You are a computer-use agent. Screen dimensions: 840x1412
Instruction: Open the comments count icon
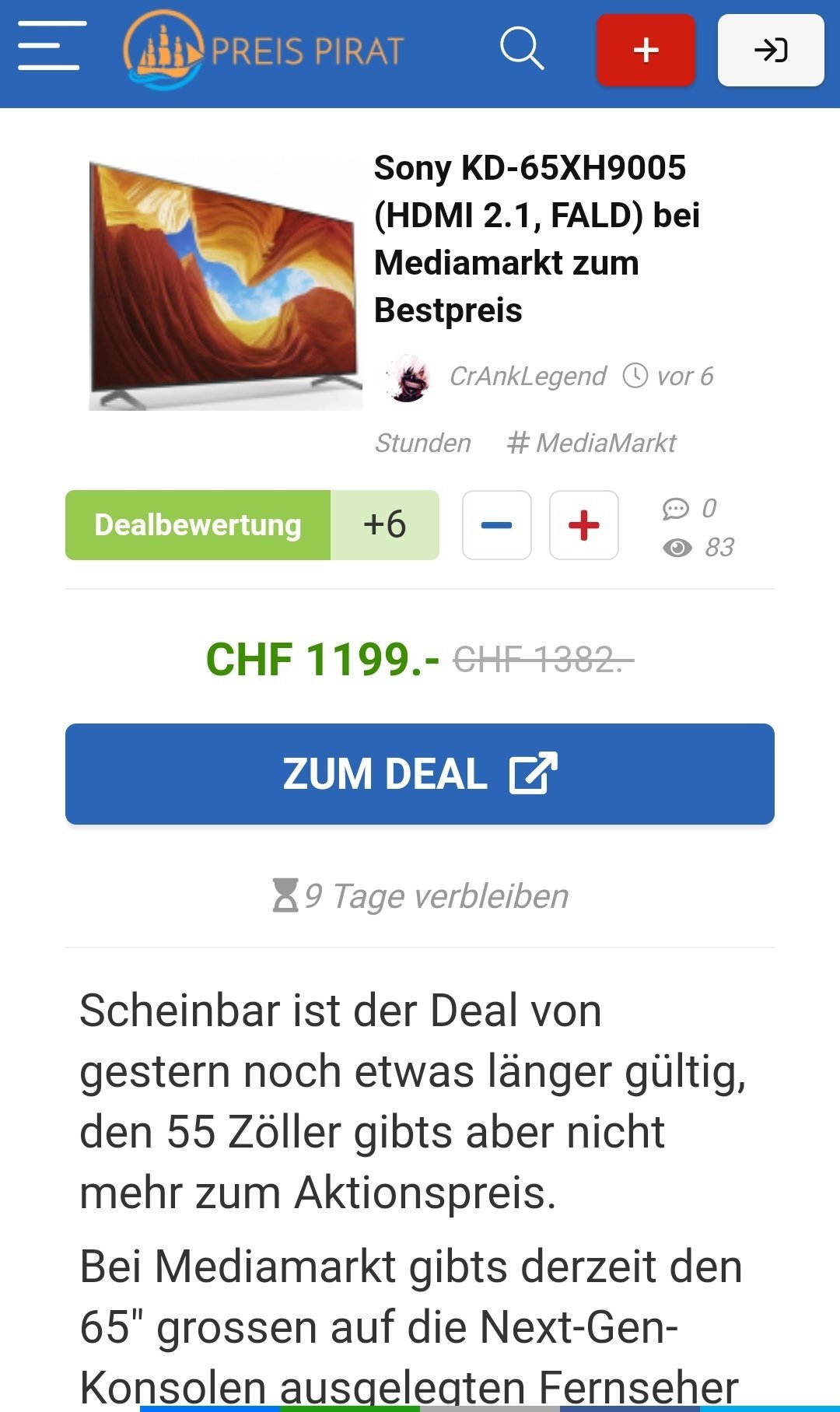coord(676,509)
